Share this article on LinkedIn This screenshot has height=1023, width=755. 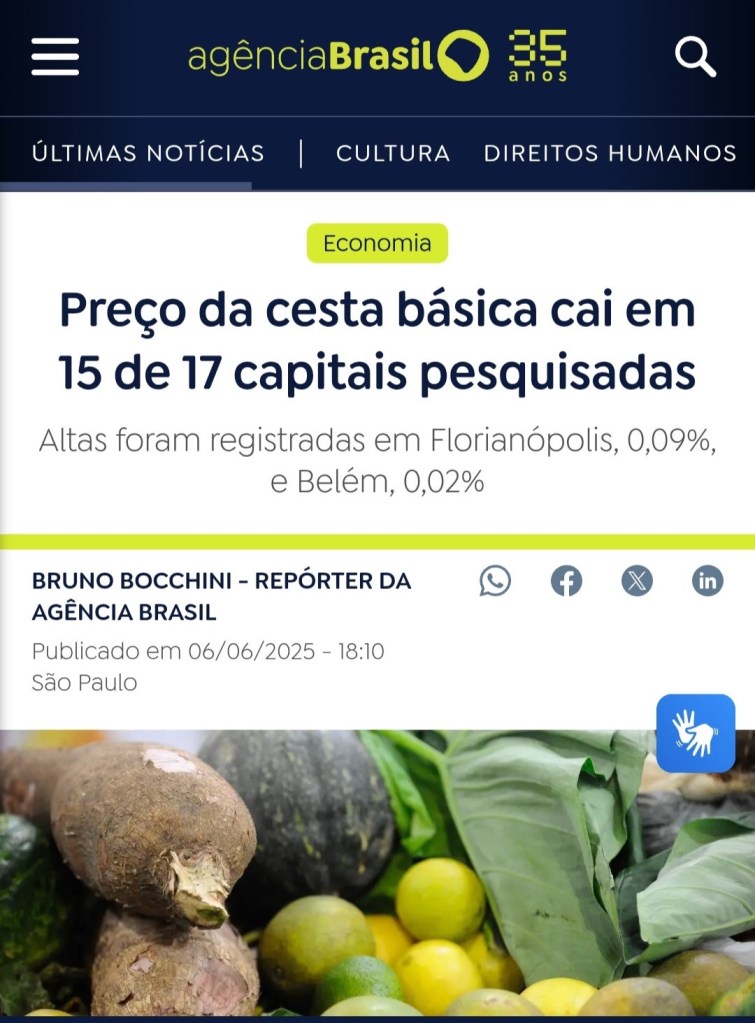click(x=708, y=581)
